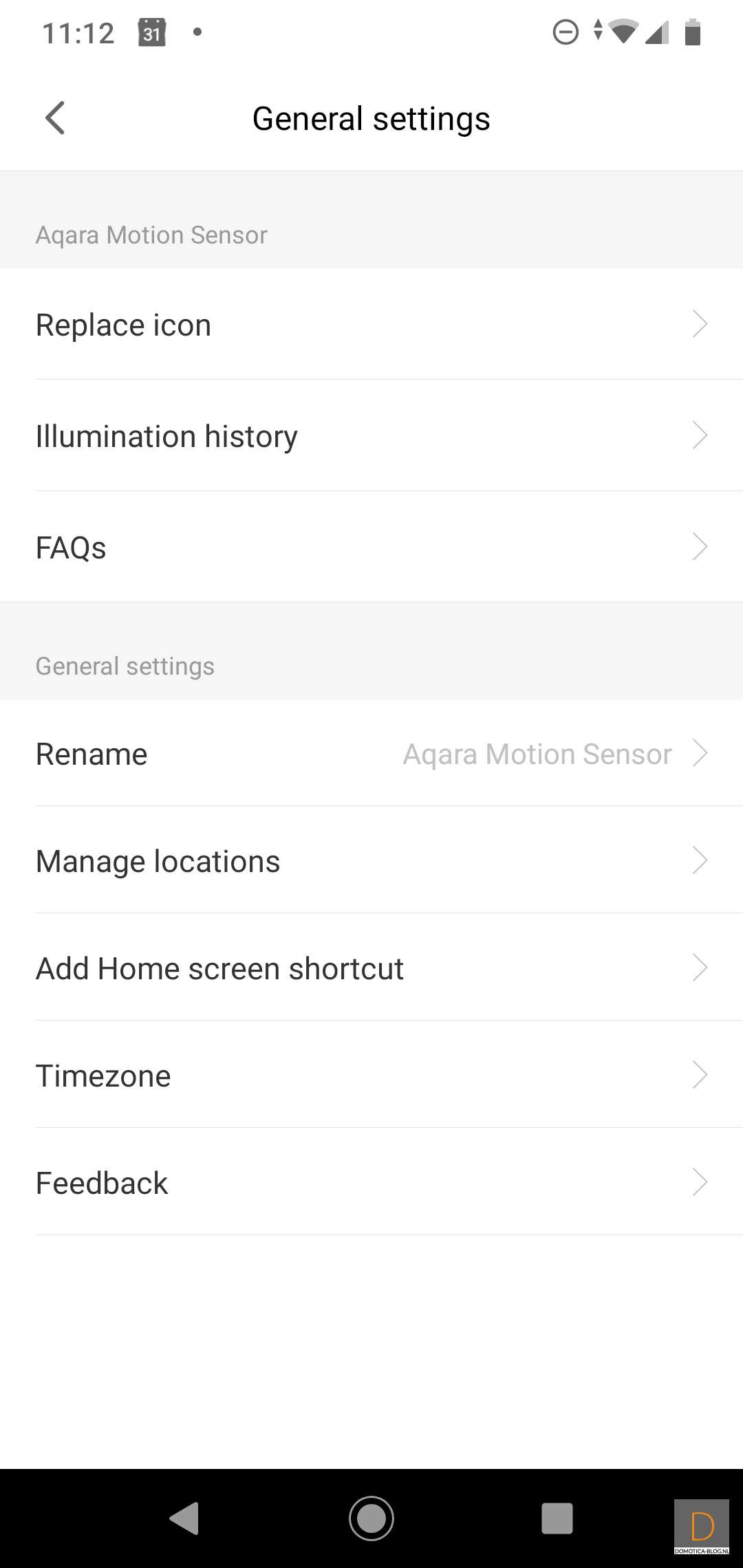Open recent apps from navigation bar
The width and height of the screenshot is (743, 1568).
coord(557,1518)
